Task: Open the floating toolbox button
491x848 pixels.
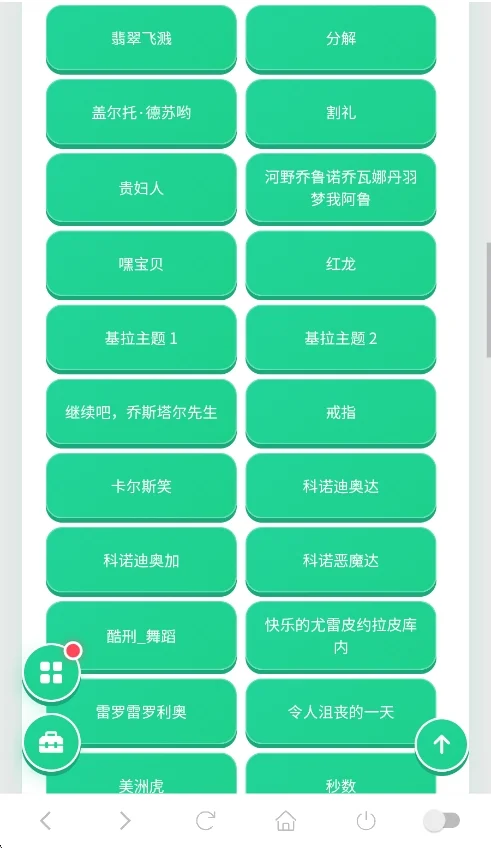Action: click(51, 742)
